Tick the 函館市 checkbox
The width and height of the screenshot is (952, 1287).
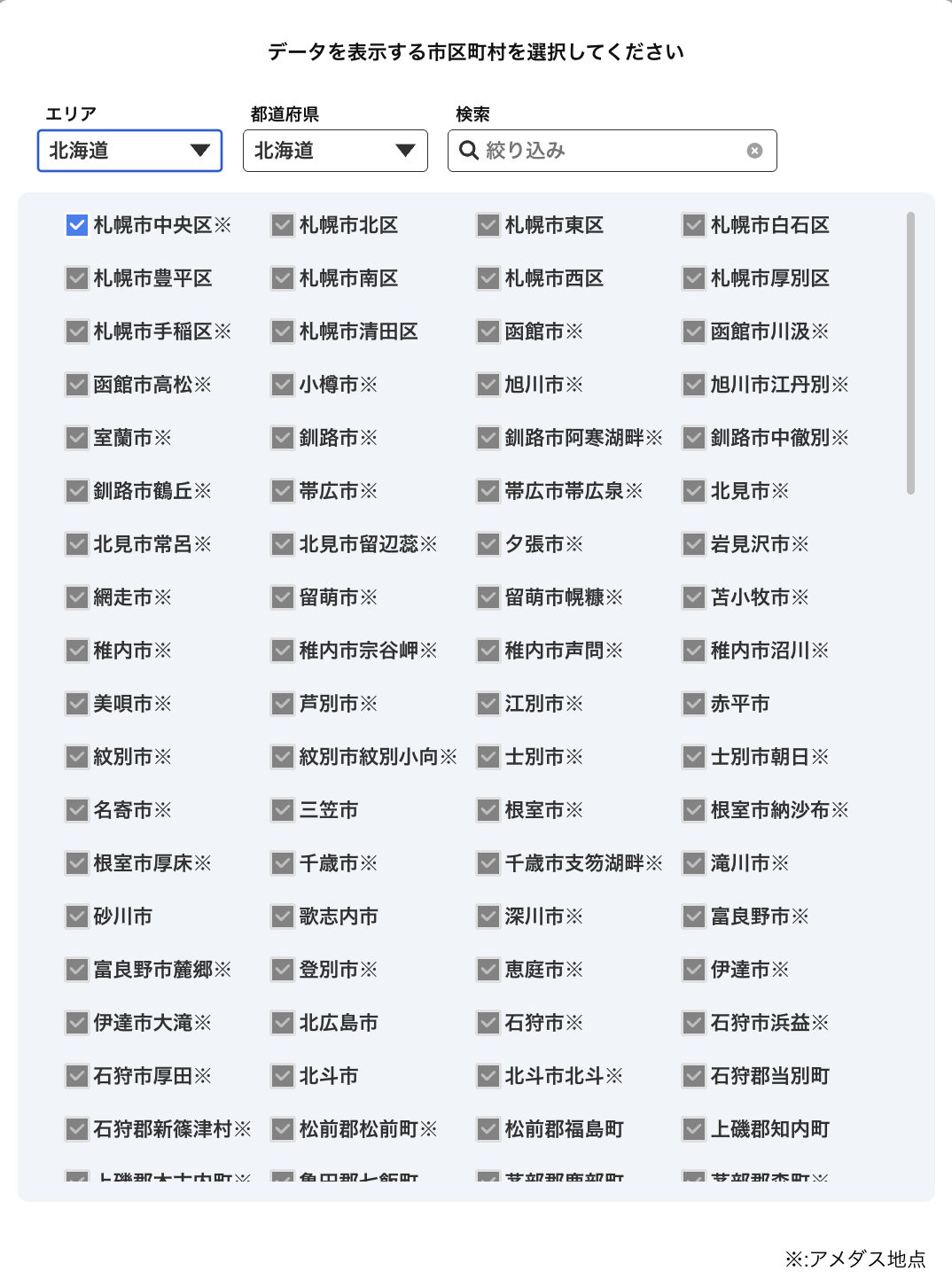tap(488, 331)
